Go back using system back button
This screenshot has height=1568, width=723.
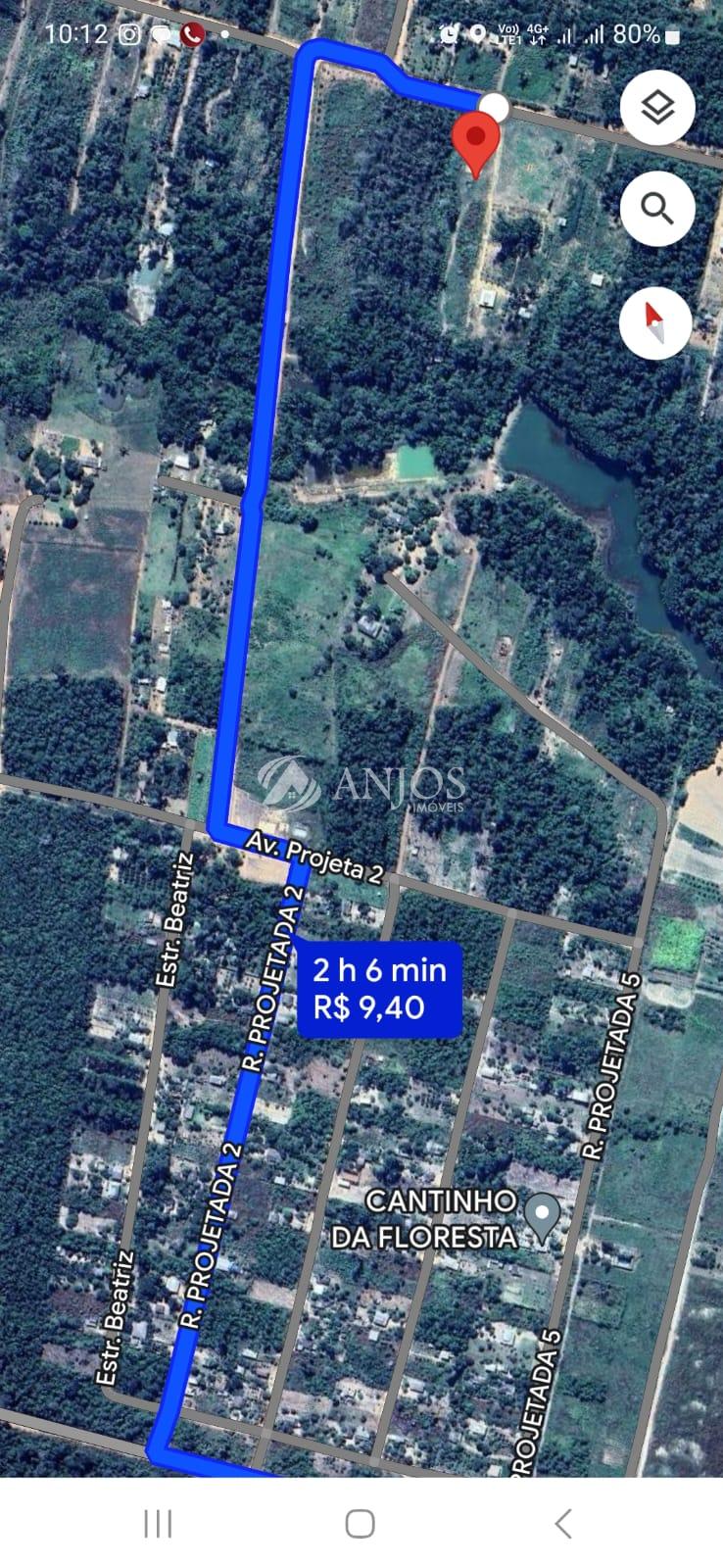click(x=562, y=1524)
